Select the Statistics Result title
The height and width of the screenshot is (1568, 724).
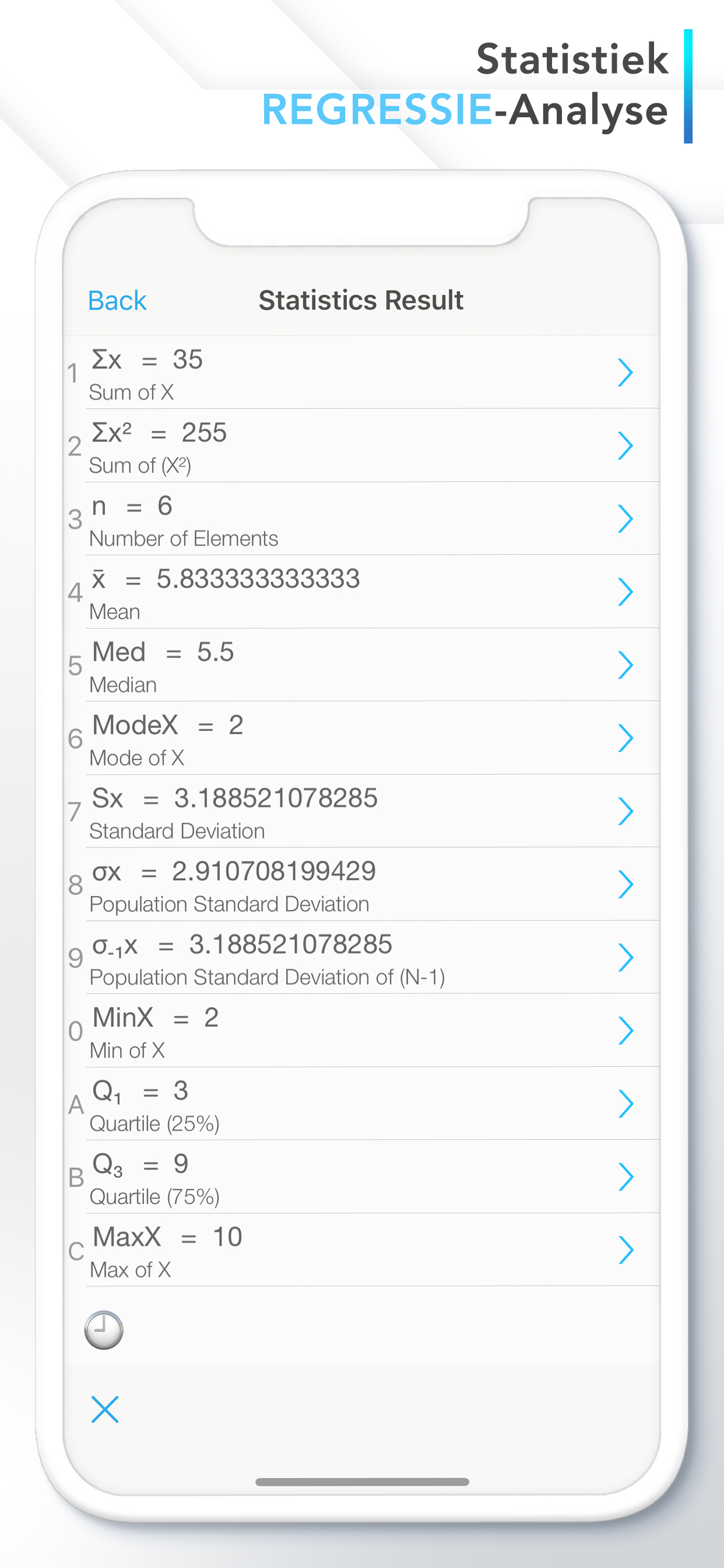coord(361,299)
